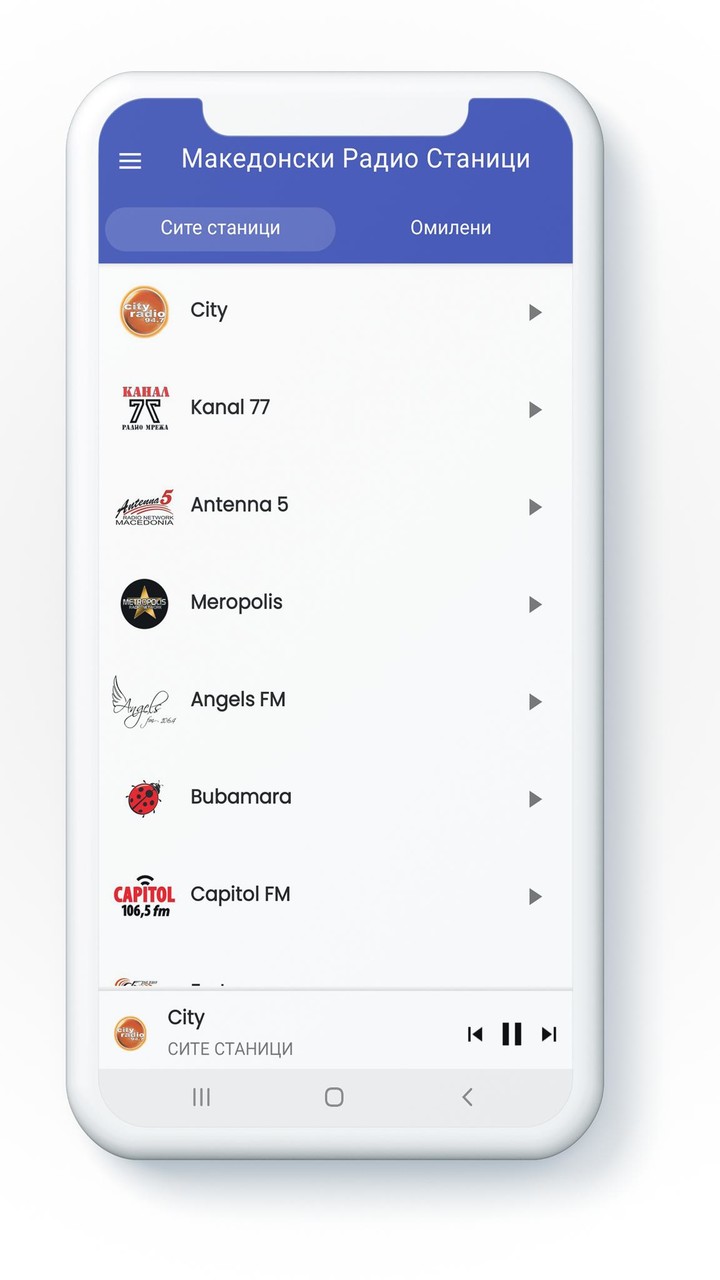Tap the Android back navigation button

tap(467, 1097)
